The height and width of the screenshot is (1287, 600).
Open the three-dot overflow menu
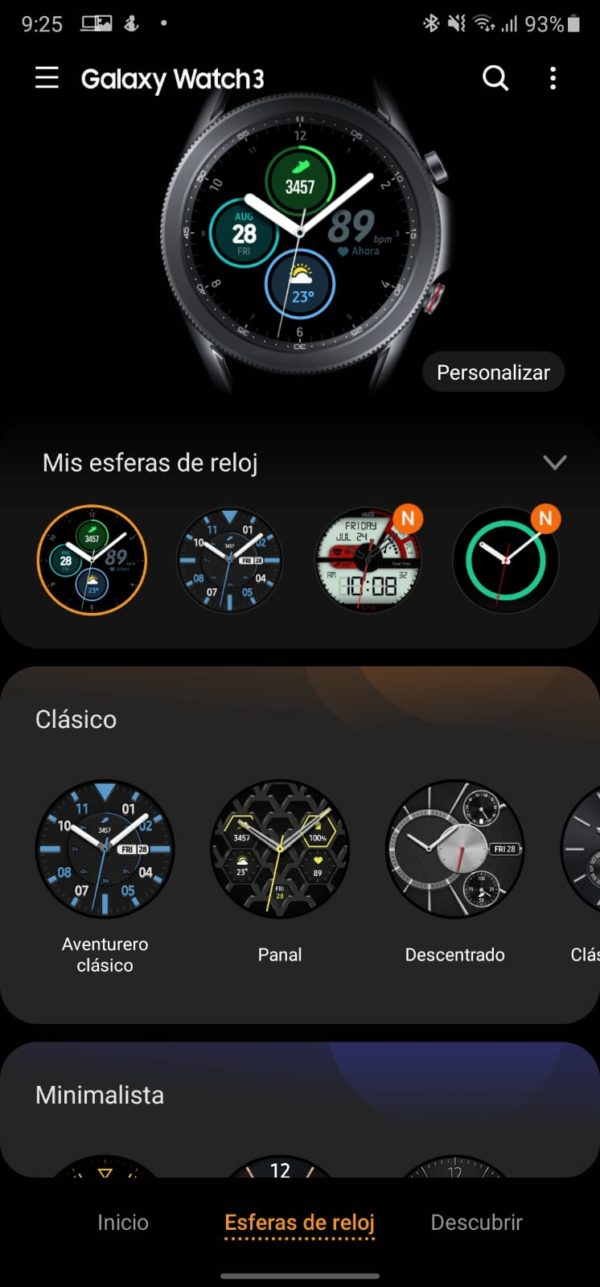(553, 78)
